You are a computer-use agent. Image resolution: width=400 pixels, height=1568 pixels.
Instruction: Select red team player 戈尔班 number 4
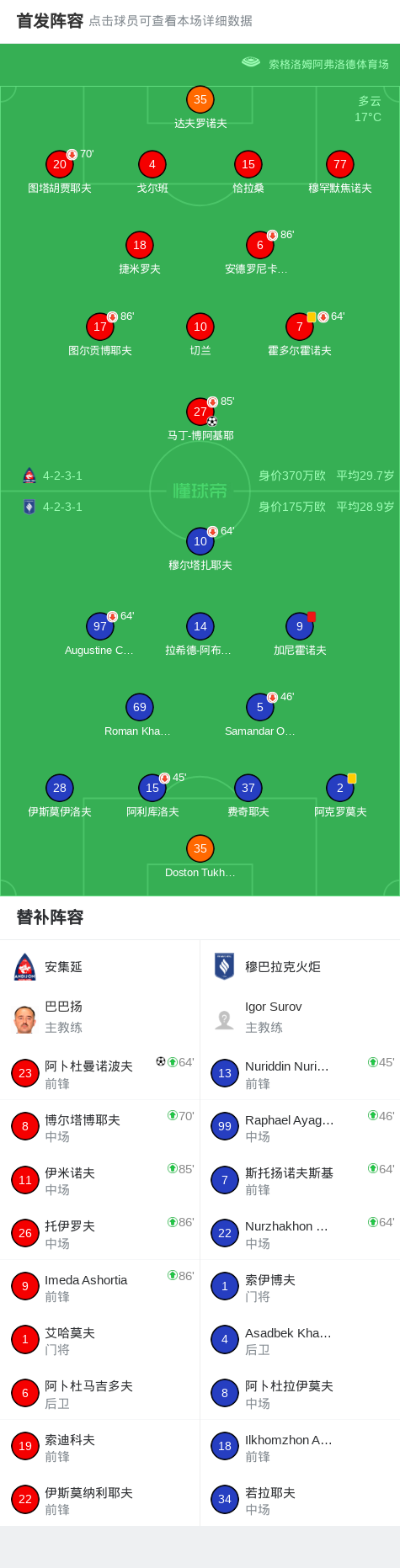(x=152, y=172)
